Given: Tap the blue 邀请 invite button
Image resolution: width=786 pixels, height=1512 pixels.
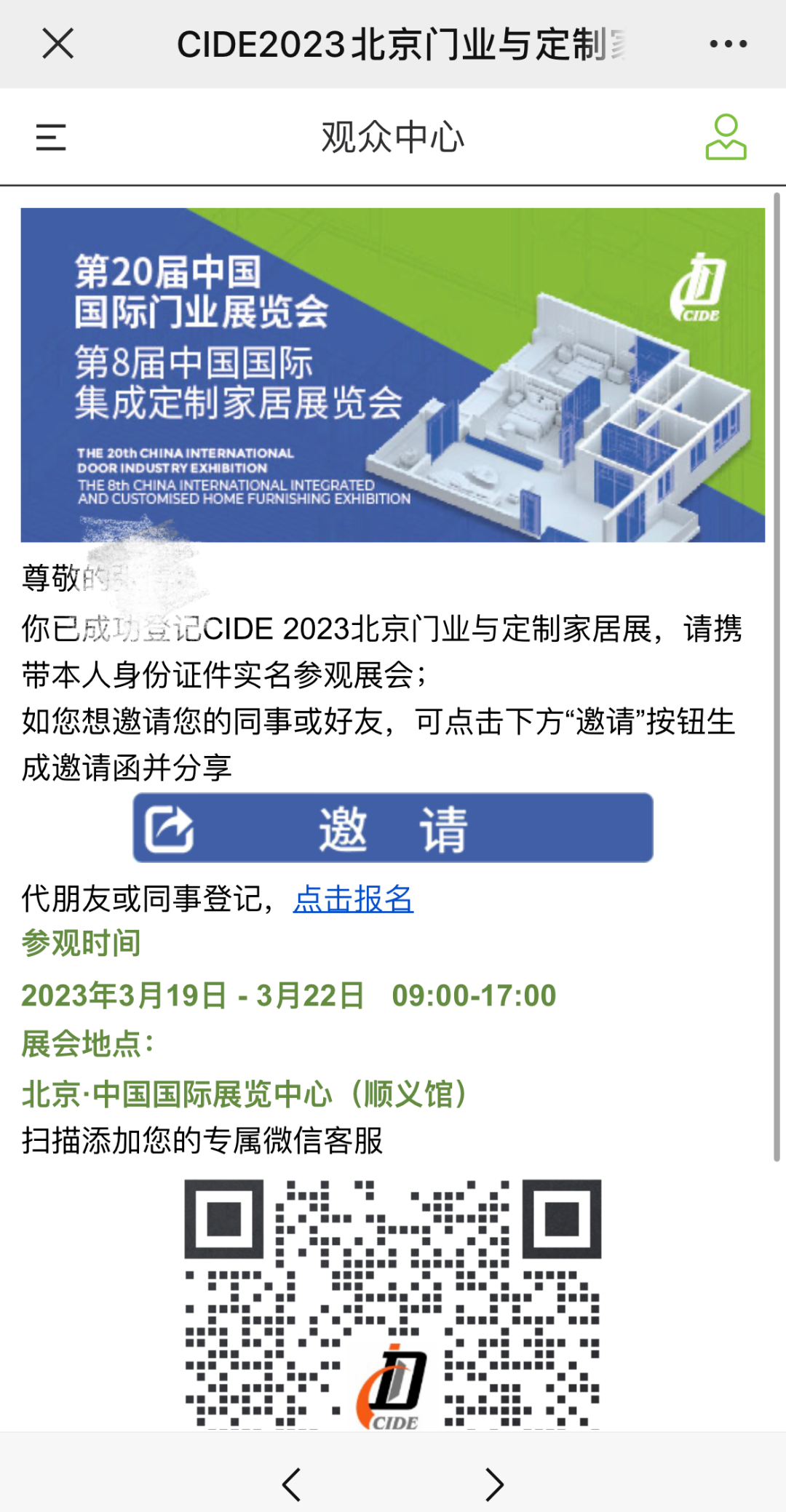Looking at the screenshot, I should [393, 828].
